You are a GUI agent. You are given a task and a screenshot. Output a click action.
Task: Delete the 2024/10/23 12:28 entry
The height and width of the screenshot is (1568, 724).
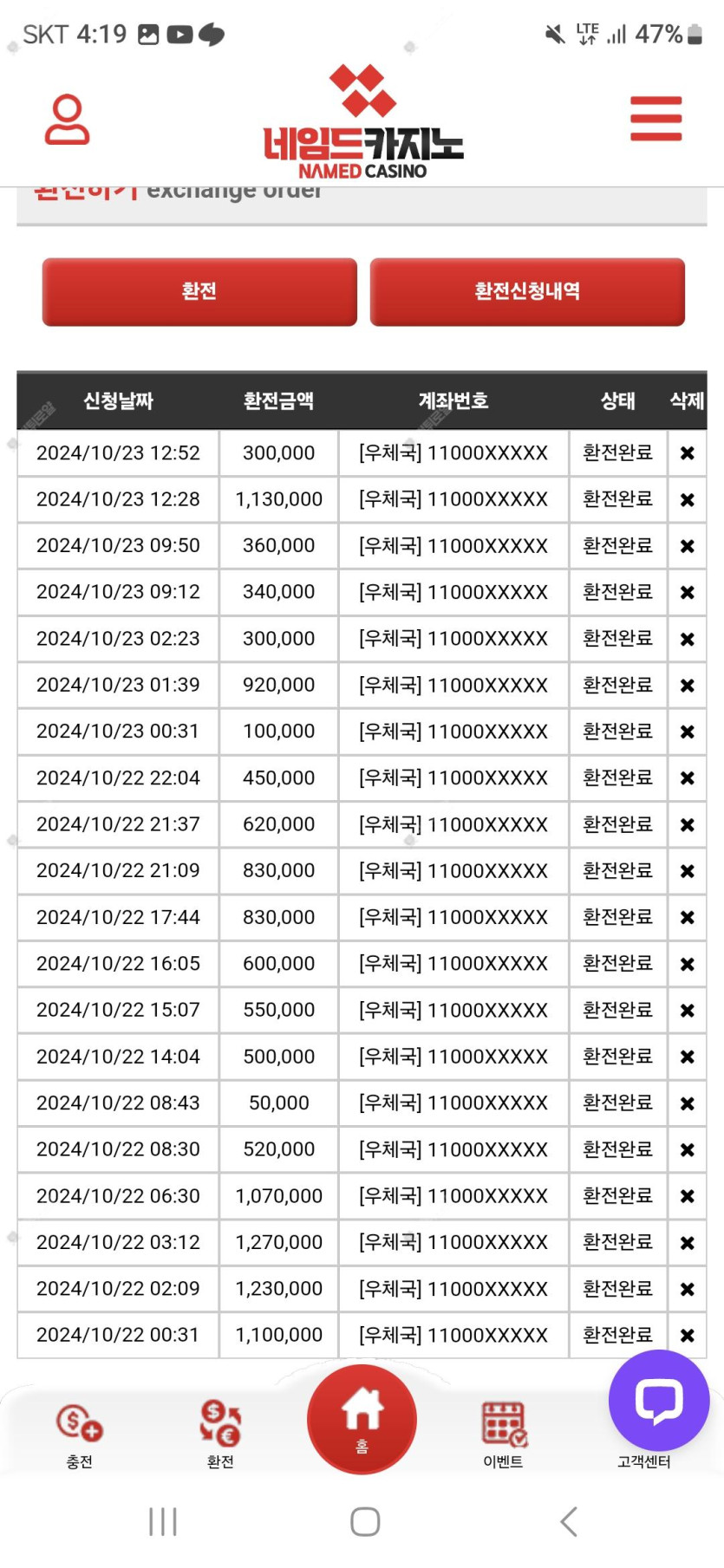(687, 500)
